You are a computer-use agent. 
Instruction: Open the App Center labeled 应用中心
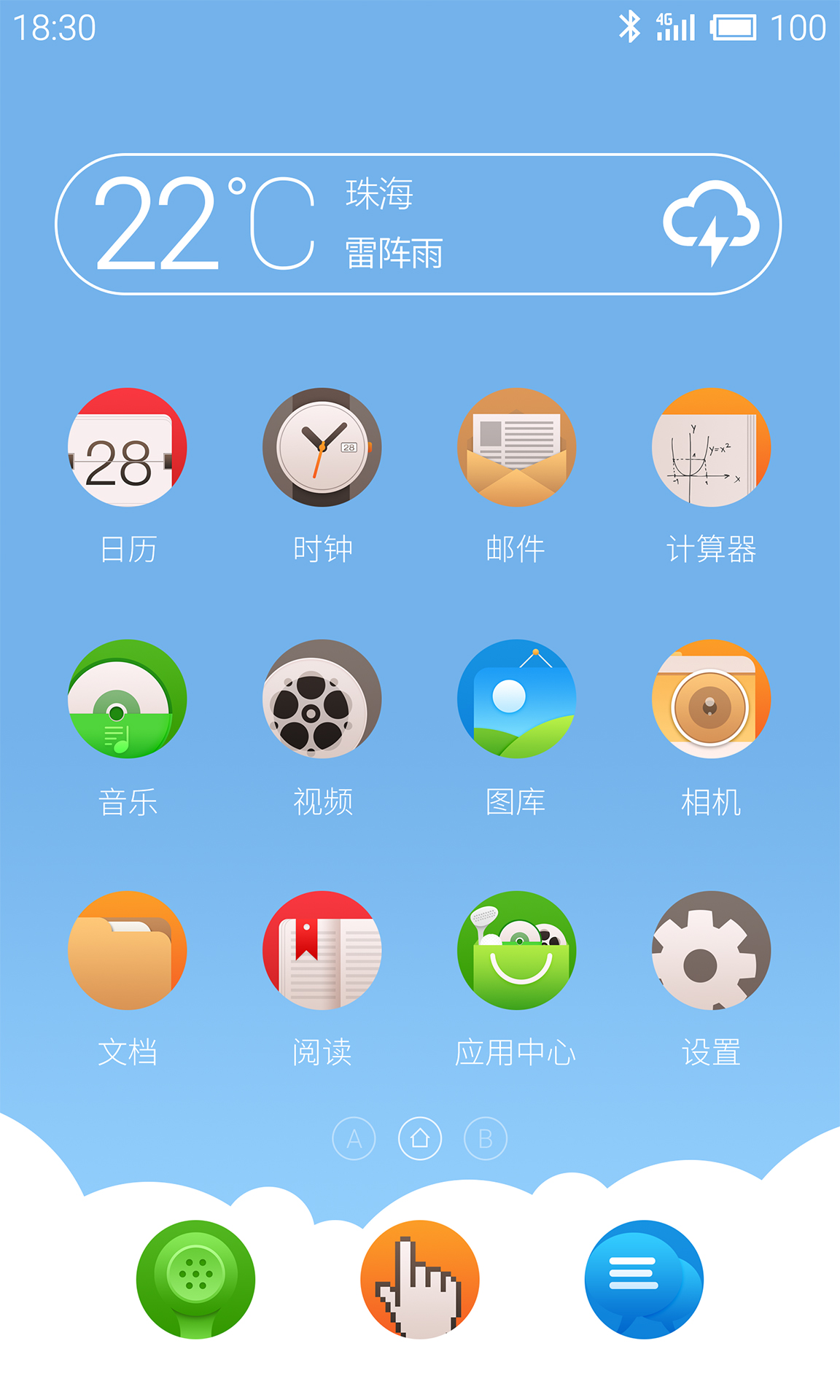(517, 950)
